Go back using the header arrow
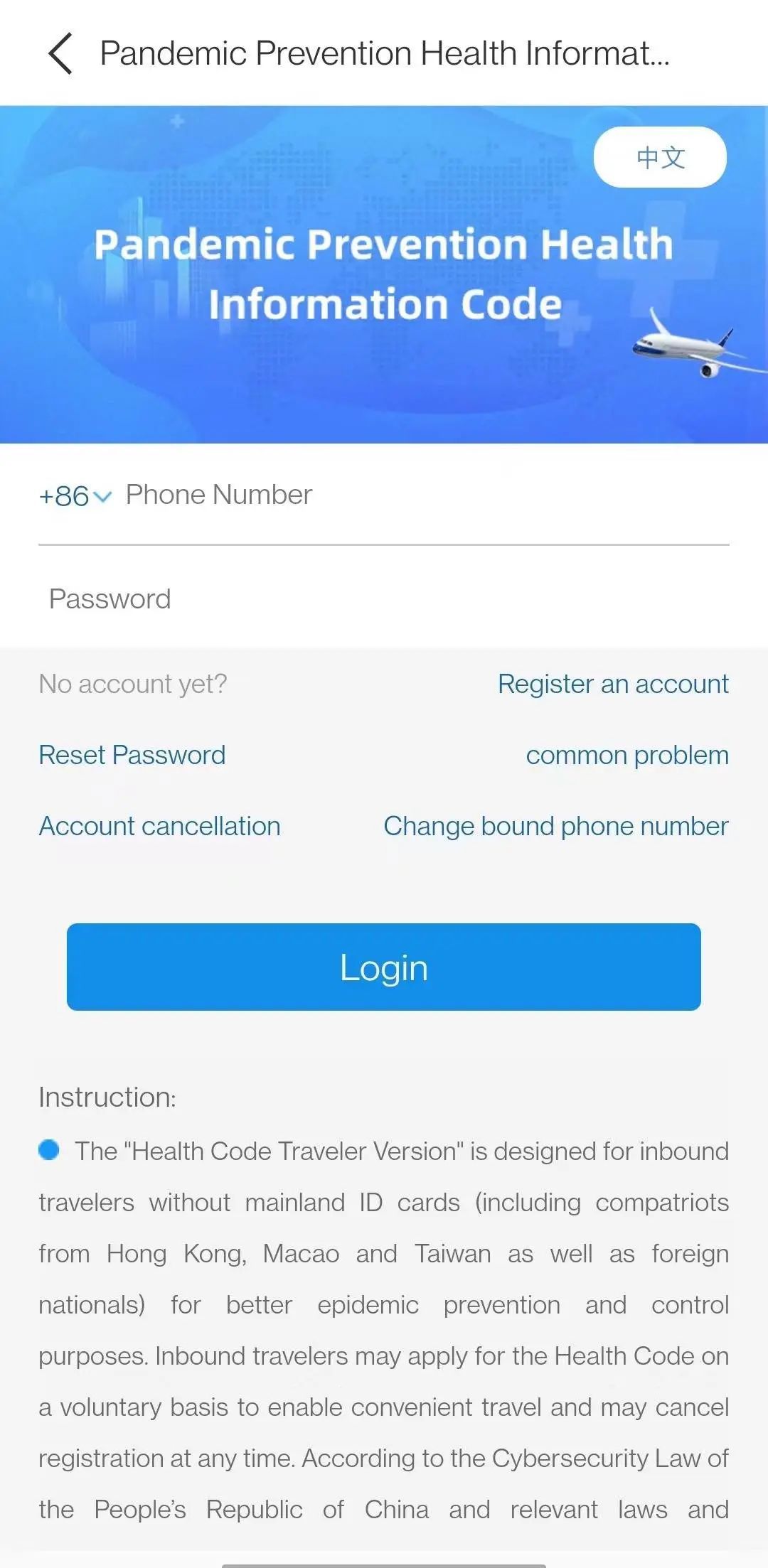 [61, 53]
